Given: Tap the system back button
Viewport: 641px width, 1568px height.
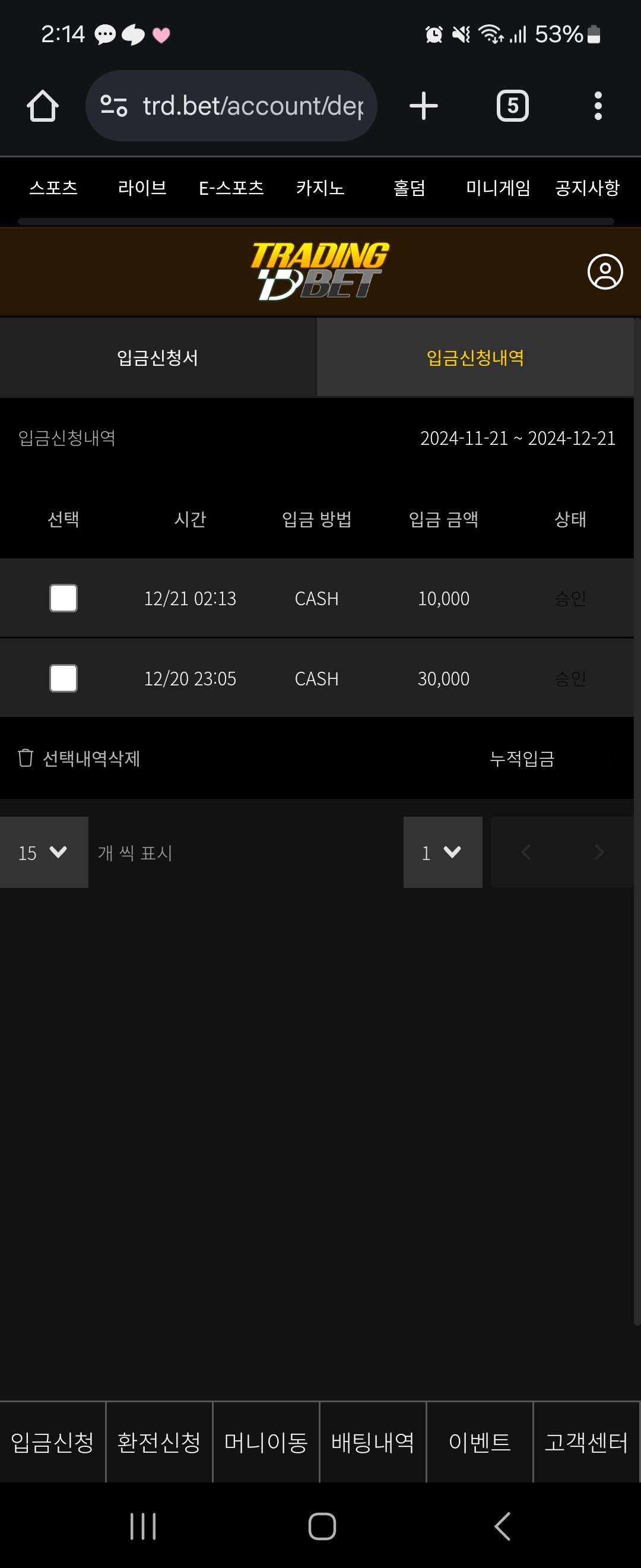Looking at the screenshot, I should pos(502,1526).
